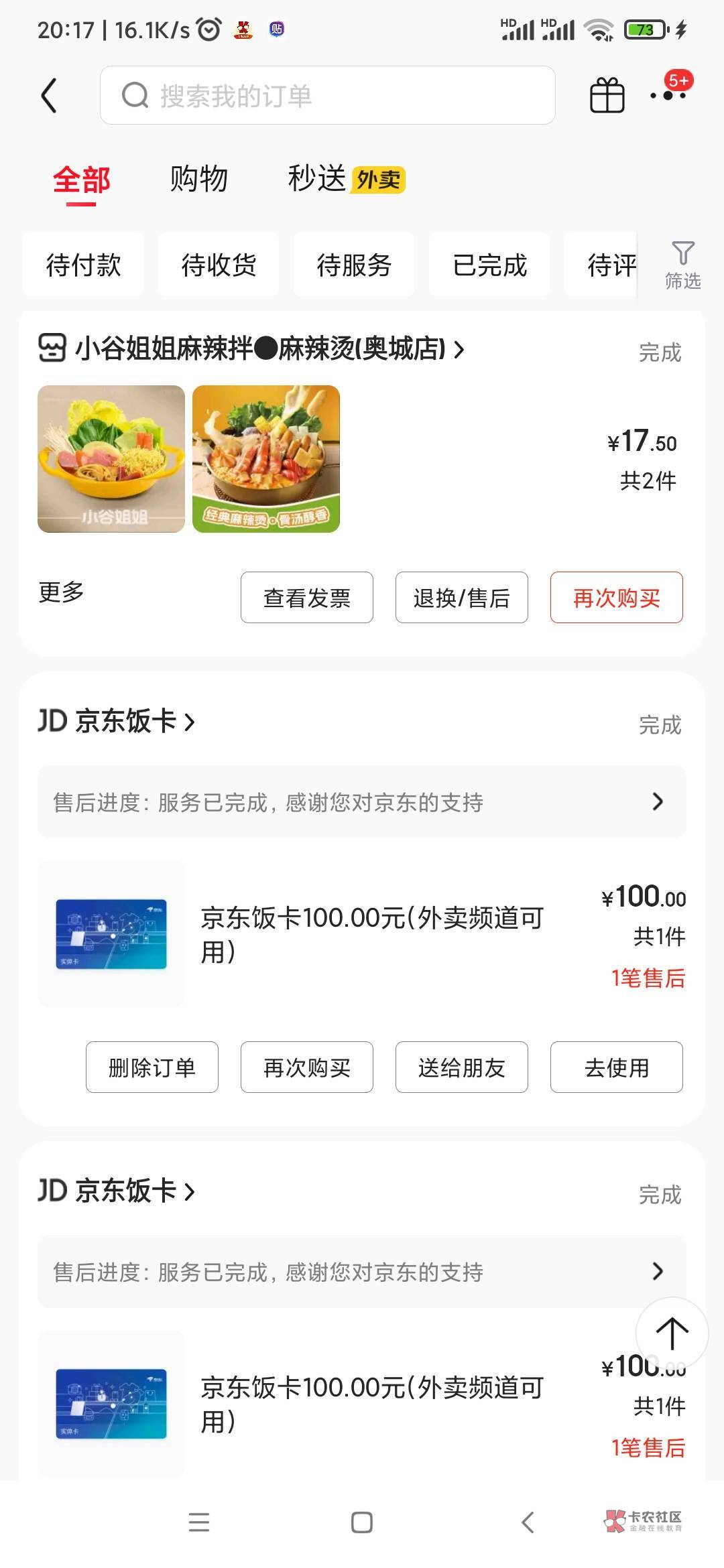The width and height of the screenshot is (724, 1568).
Task: Open the 筛选 filter options
Action: click(682, 265)
